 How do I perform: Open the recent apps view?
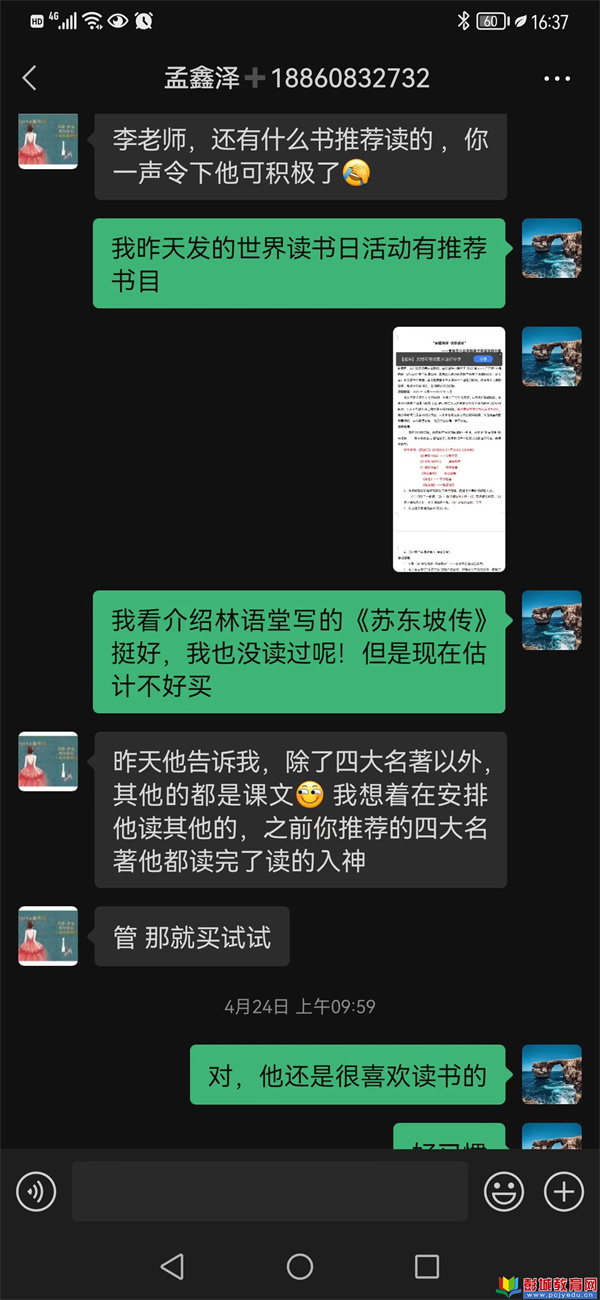coord(427,1266)
